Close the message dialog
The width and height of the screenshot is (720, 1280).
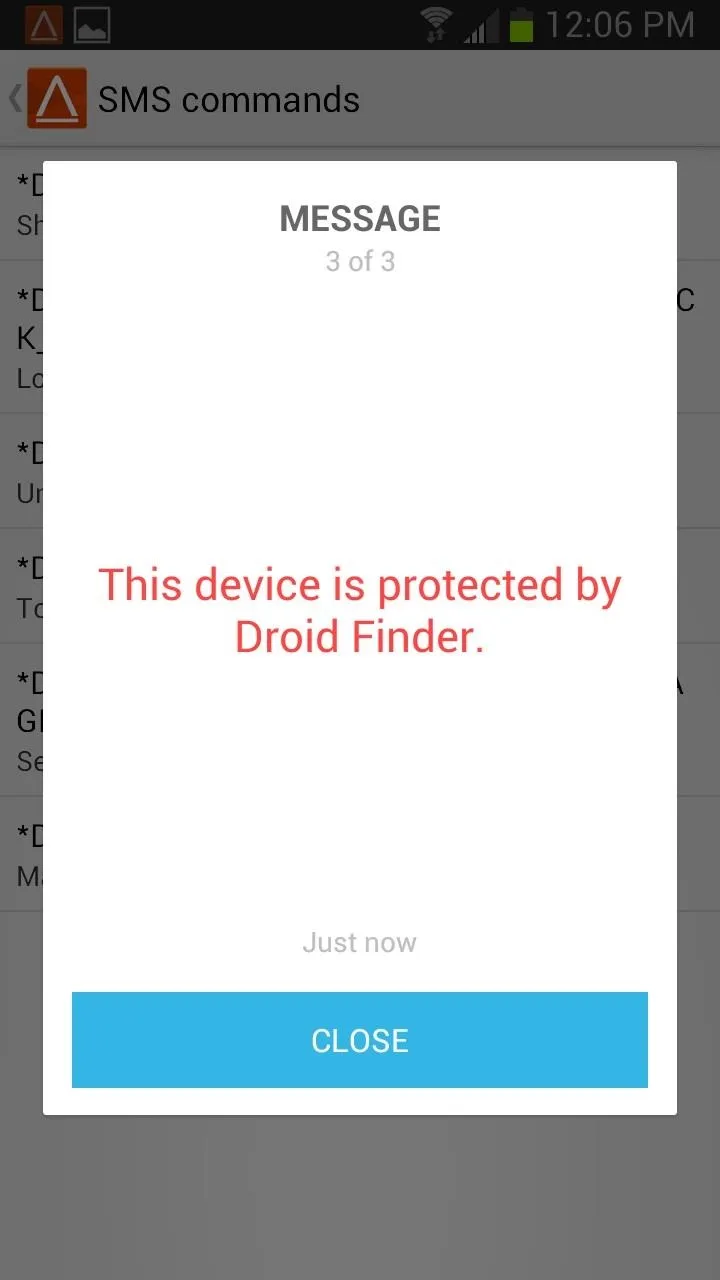point(360,1040)
